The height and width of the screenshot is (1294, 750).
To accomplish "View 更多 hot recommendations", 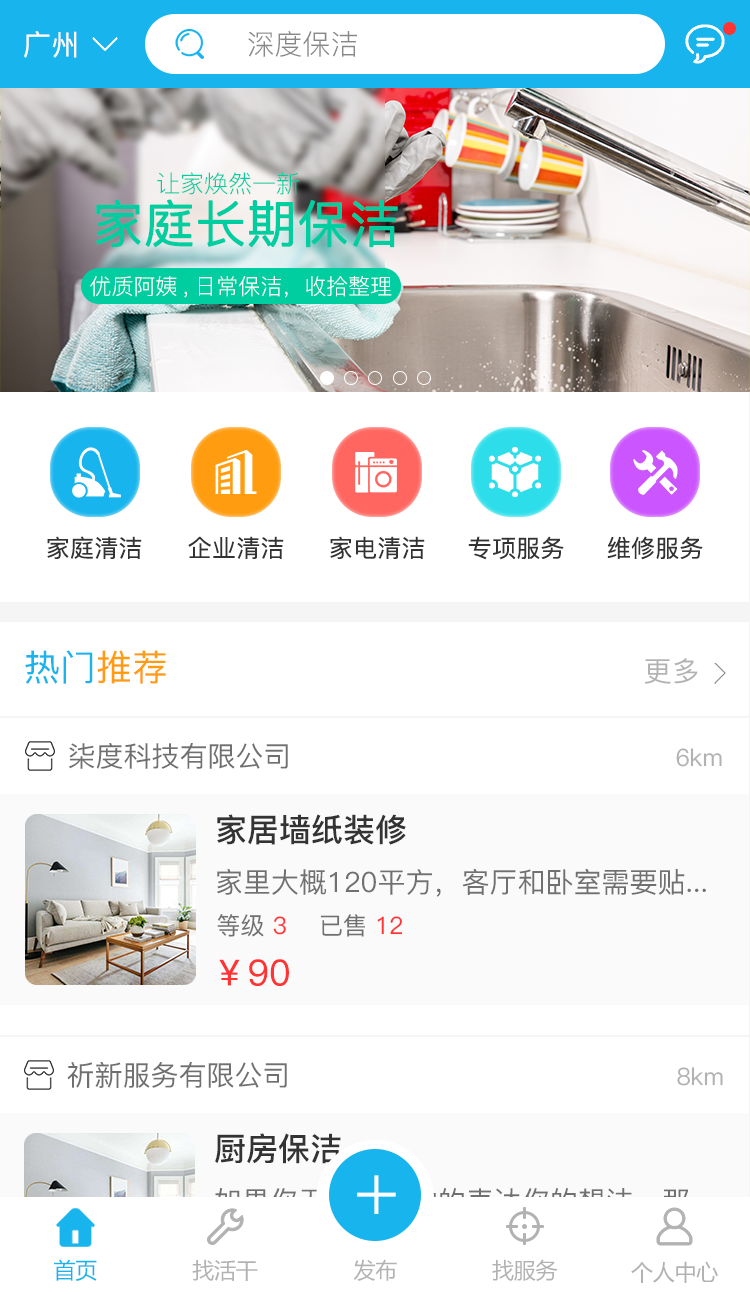I will click(x=685, y=672).
